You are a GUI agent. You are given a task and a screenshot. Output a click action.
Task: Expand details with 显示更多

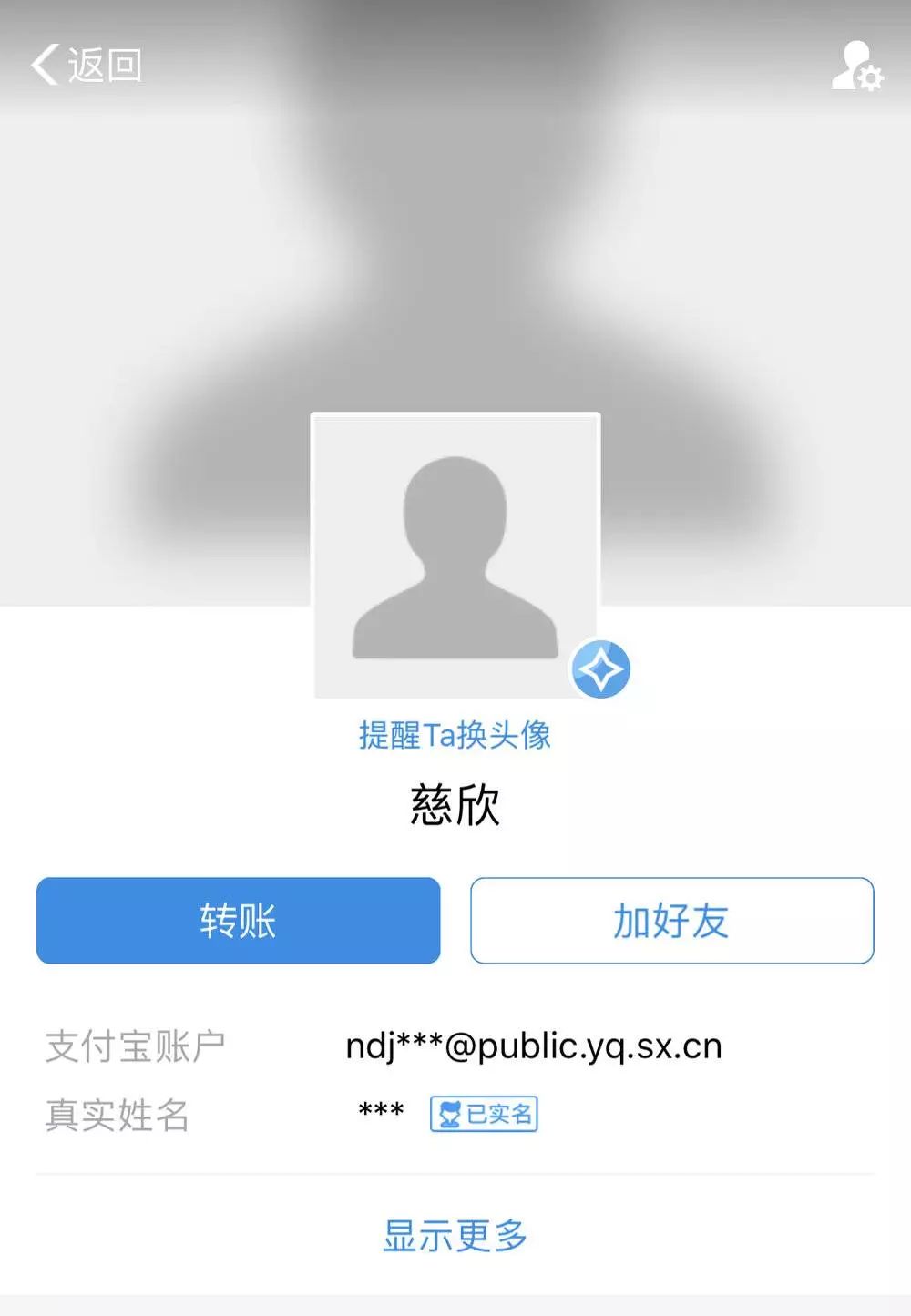tap(455, 1236)
